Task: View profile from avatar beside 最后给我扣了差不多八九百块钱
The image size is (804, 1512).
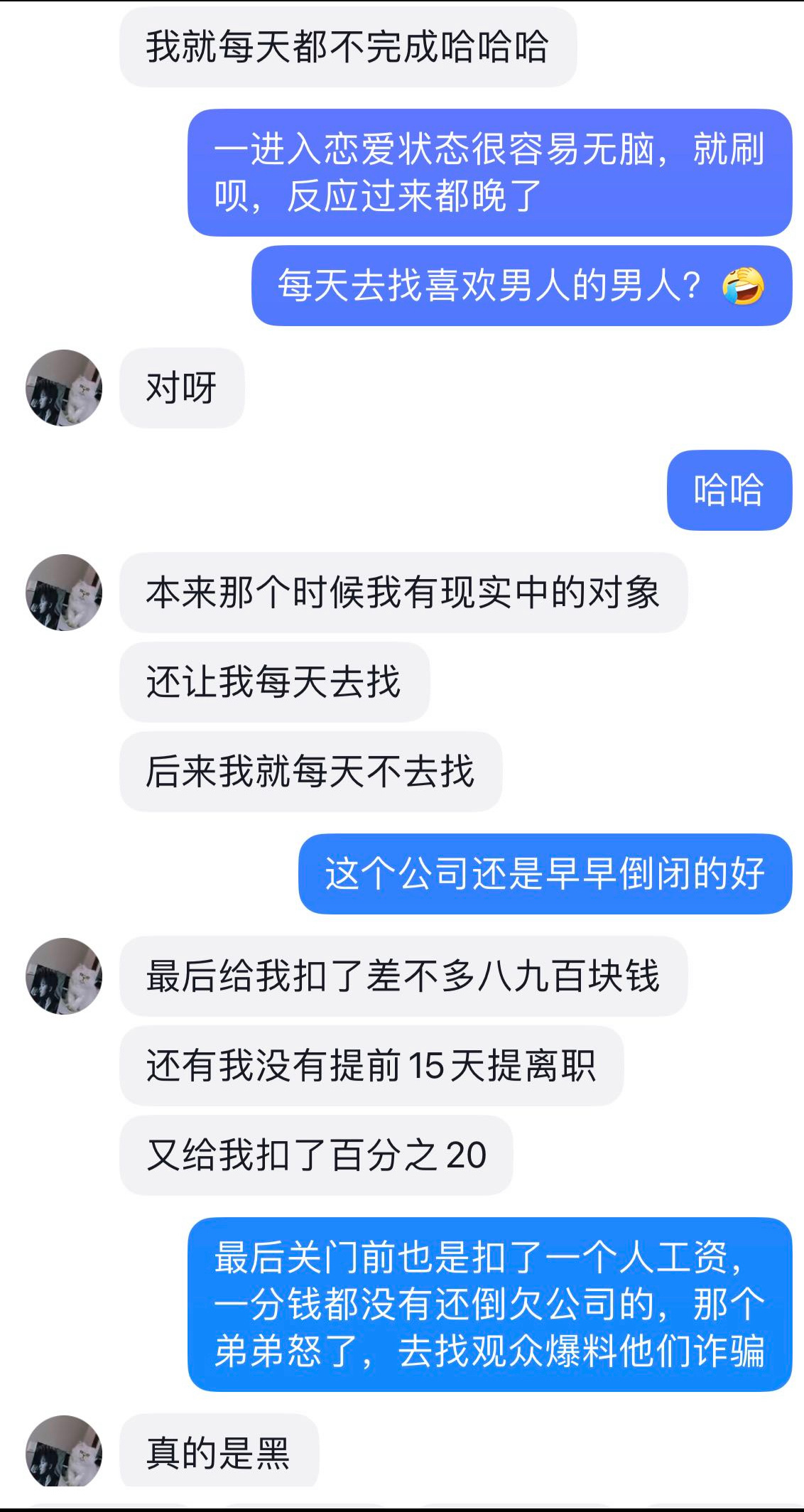Action: click(x=64, y=976)
